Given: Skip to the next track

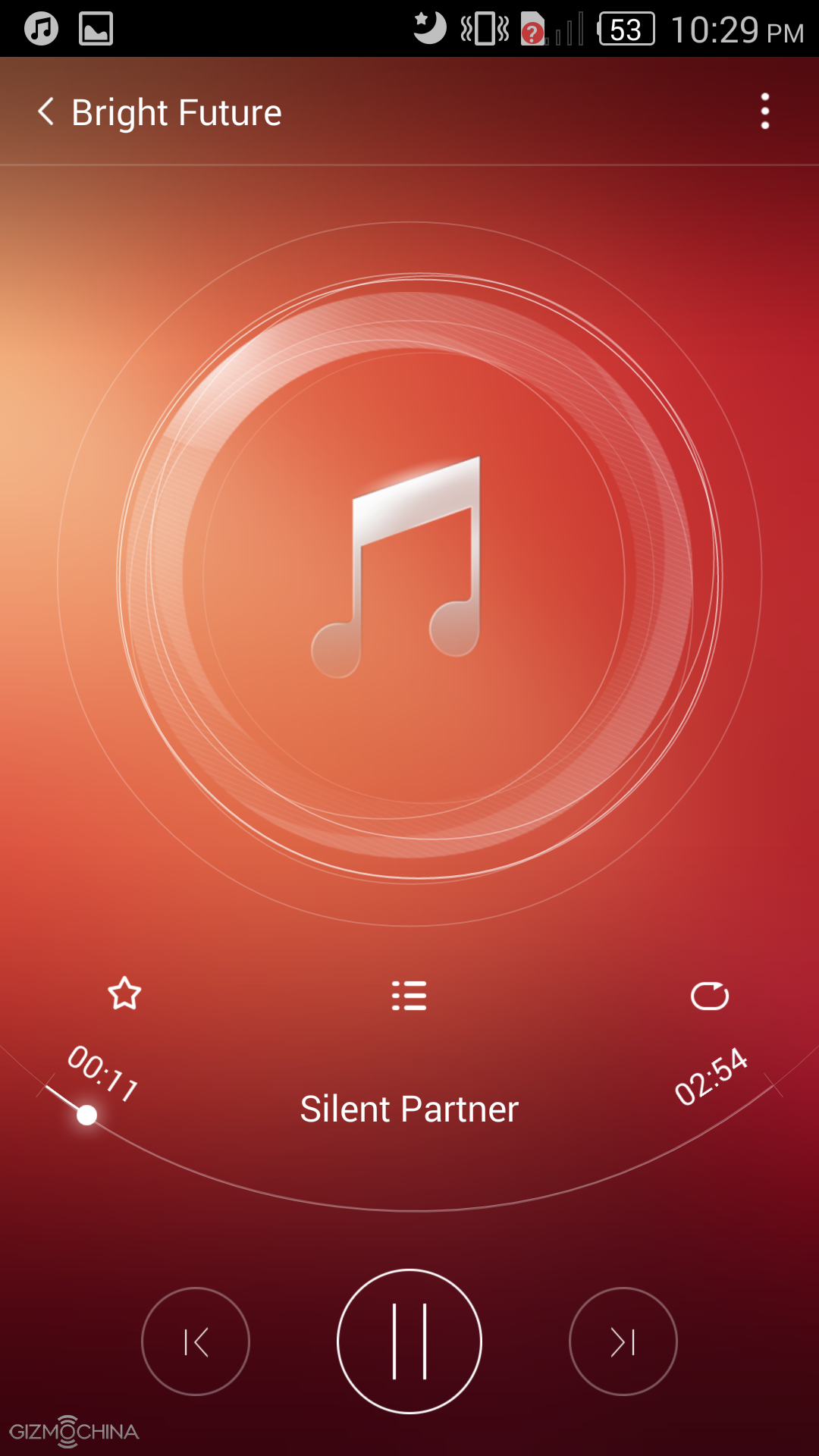Looking at the screenshot, I should [623, 1341].
